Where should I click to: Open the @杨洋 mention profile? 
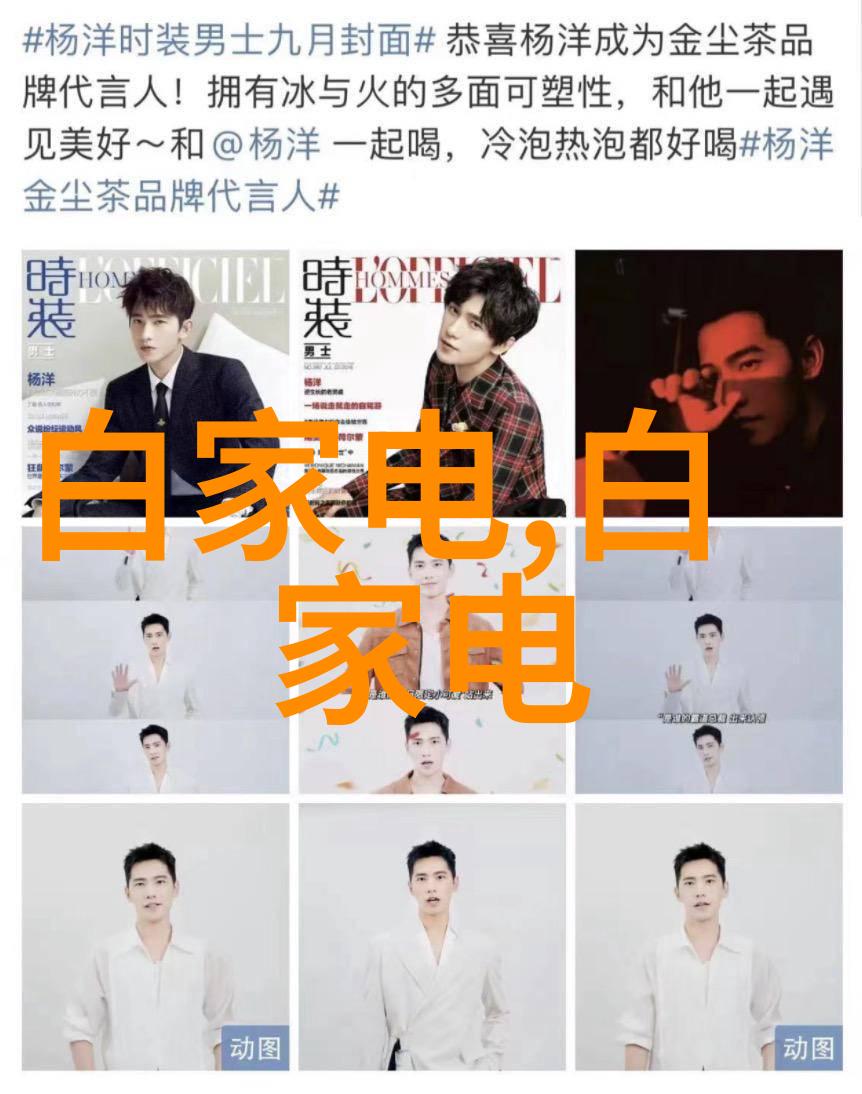click(267, 146)
